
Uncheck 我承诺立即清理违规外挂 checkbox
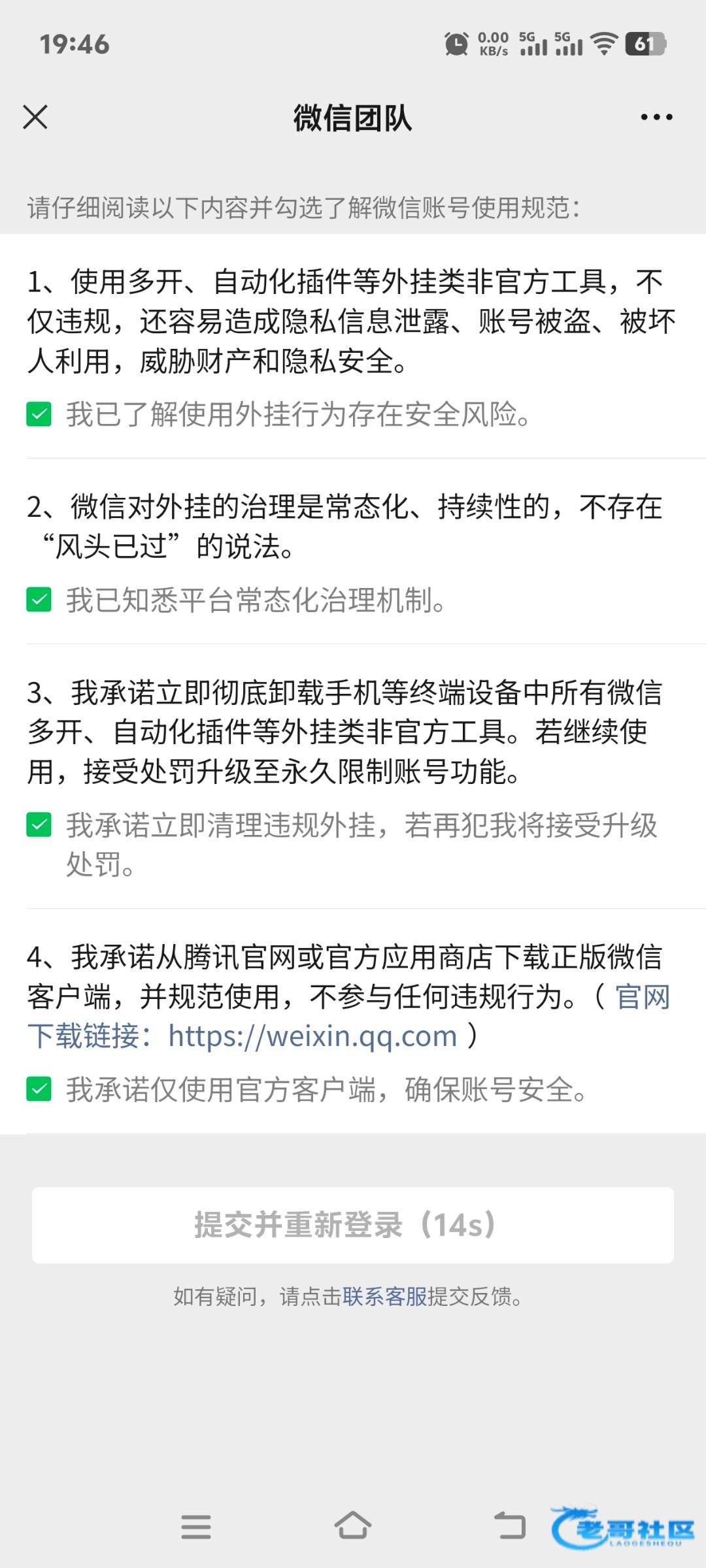point(39,825)
